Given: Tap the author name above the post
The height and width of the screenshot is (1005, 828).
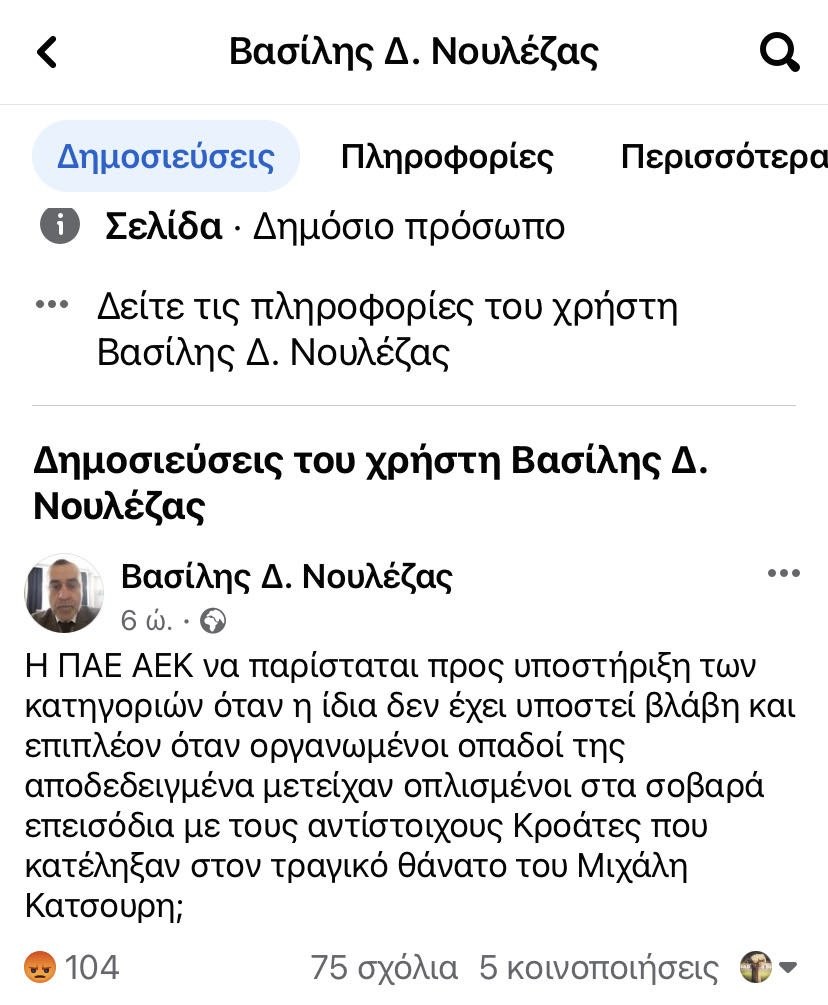Looking at the screenshot, I should 287,576.
